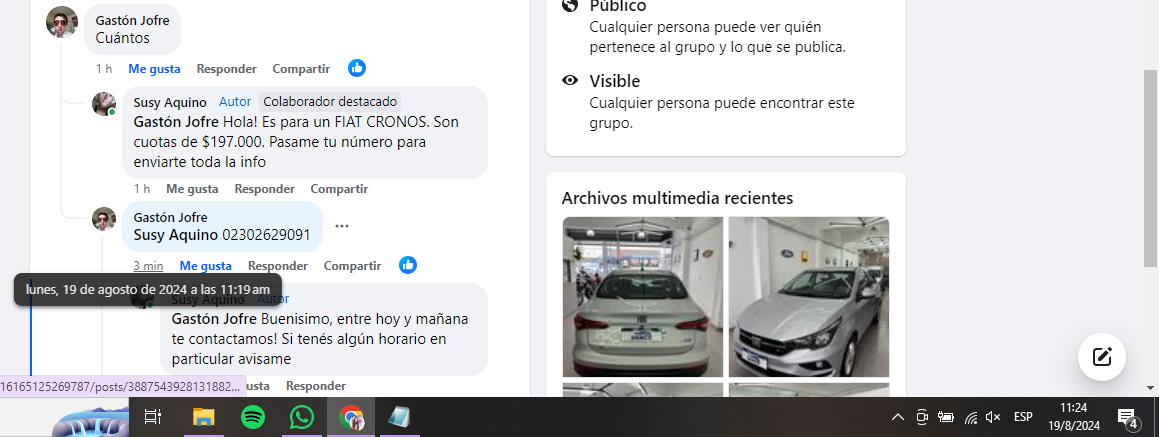Screen dimensions: 1159x437
Task: Open the "3 min" comment timestamp link
Action: coord(148,266)
